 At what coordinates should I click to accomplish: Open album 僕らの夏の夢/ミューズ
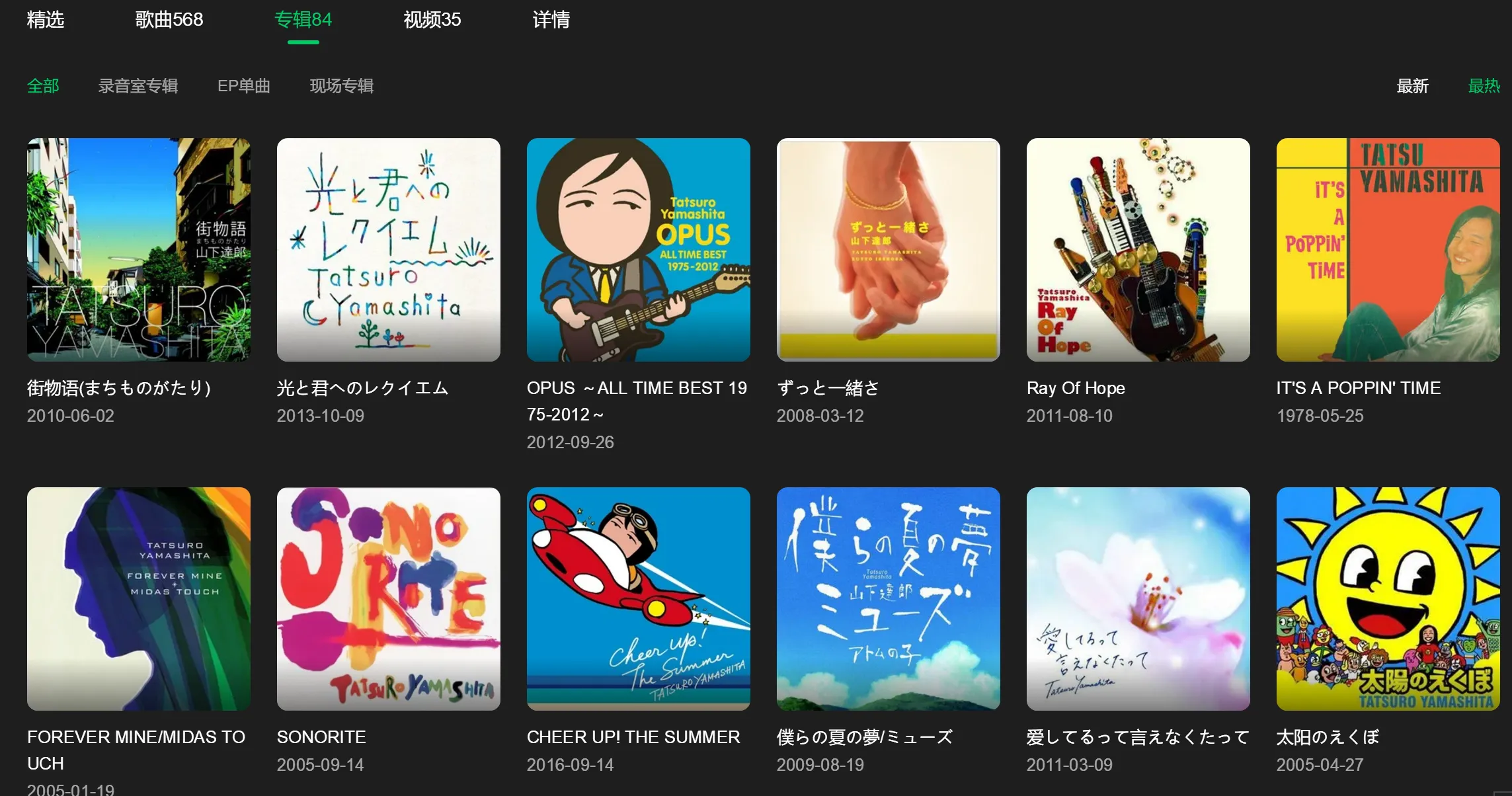click(888, 598)
